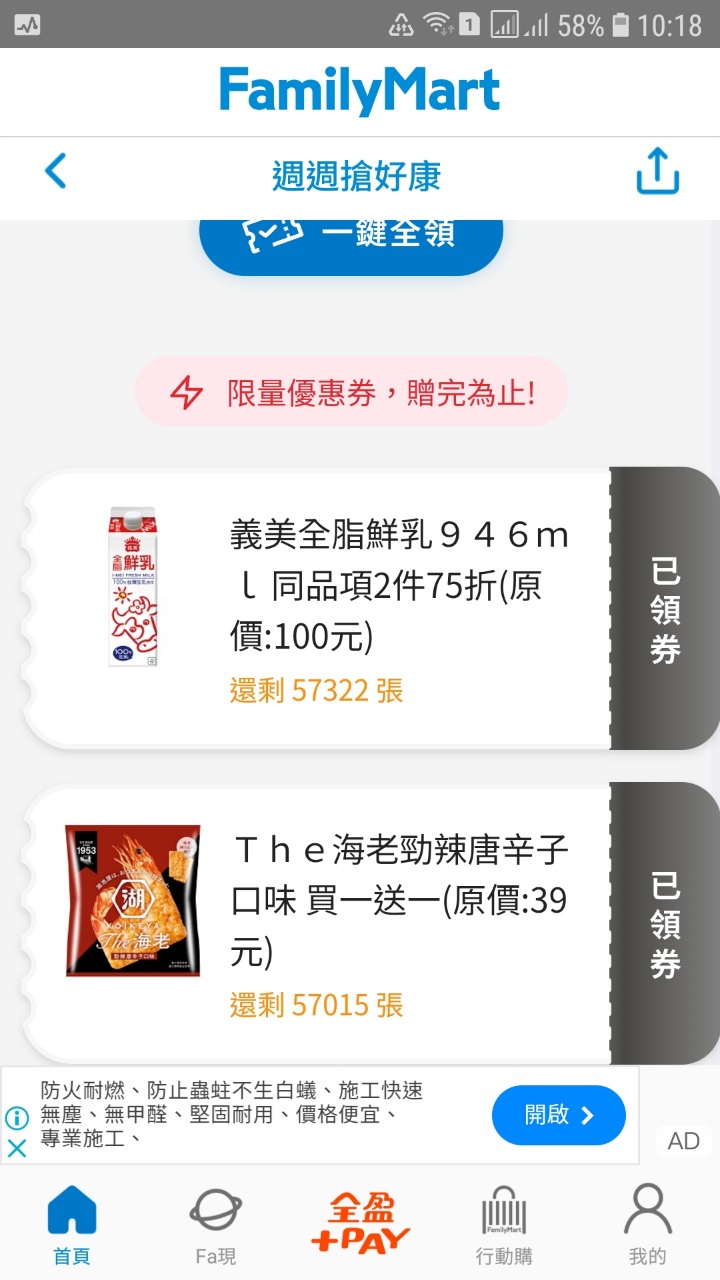The height and width of the screenshot is (1280, 720).
Task: View ad info icon
Action: click(x=17, y=1118)
